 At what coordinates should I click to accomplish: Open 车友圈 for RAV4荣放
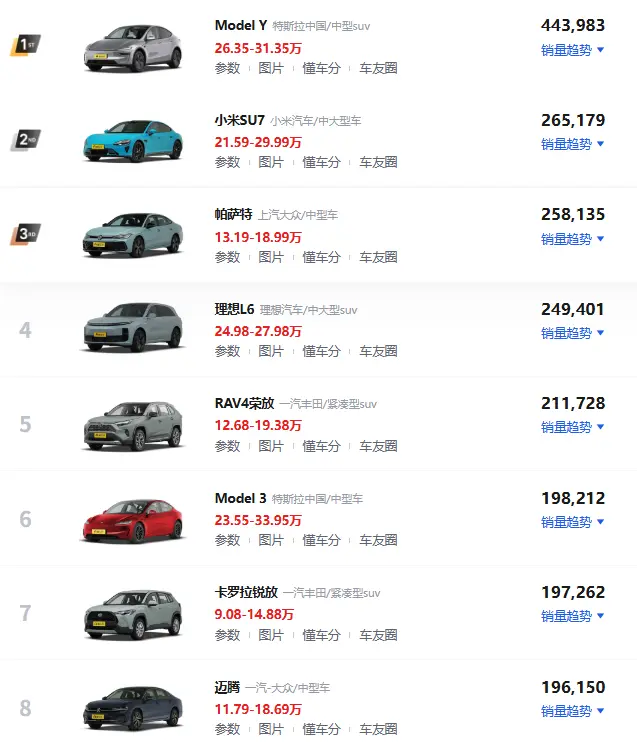378,446
